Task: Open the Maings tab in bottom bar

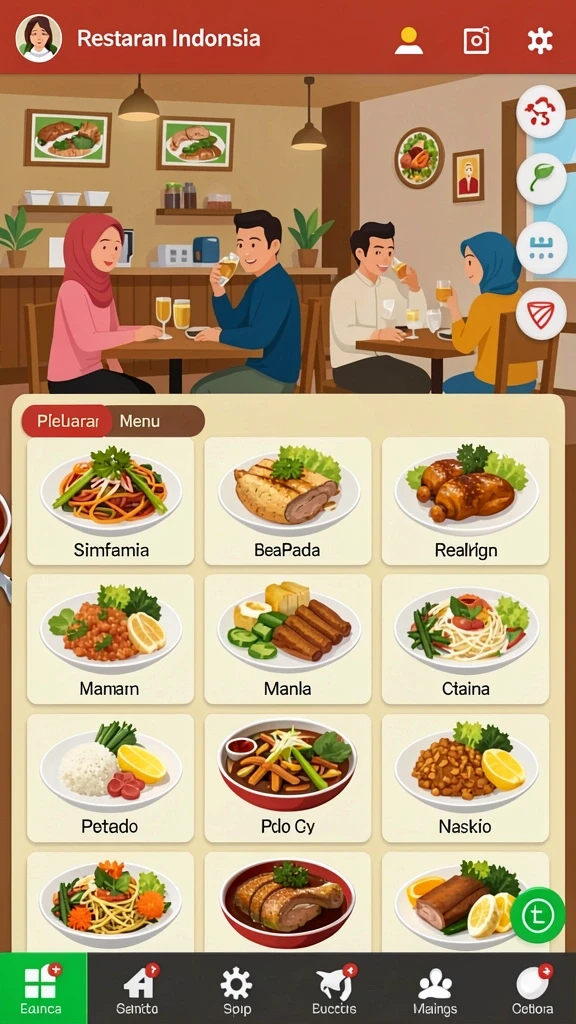Action: tap(435, 989)
